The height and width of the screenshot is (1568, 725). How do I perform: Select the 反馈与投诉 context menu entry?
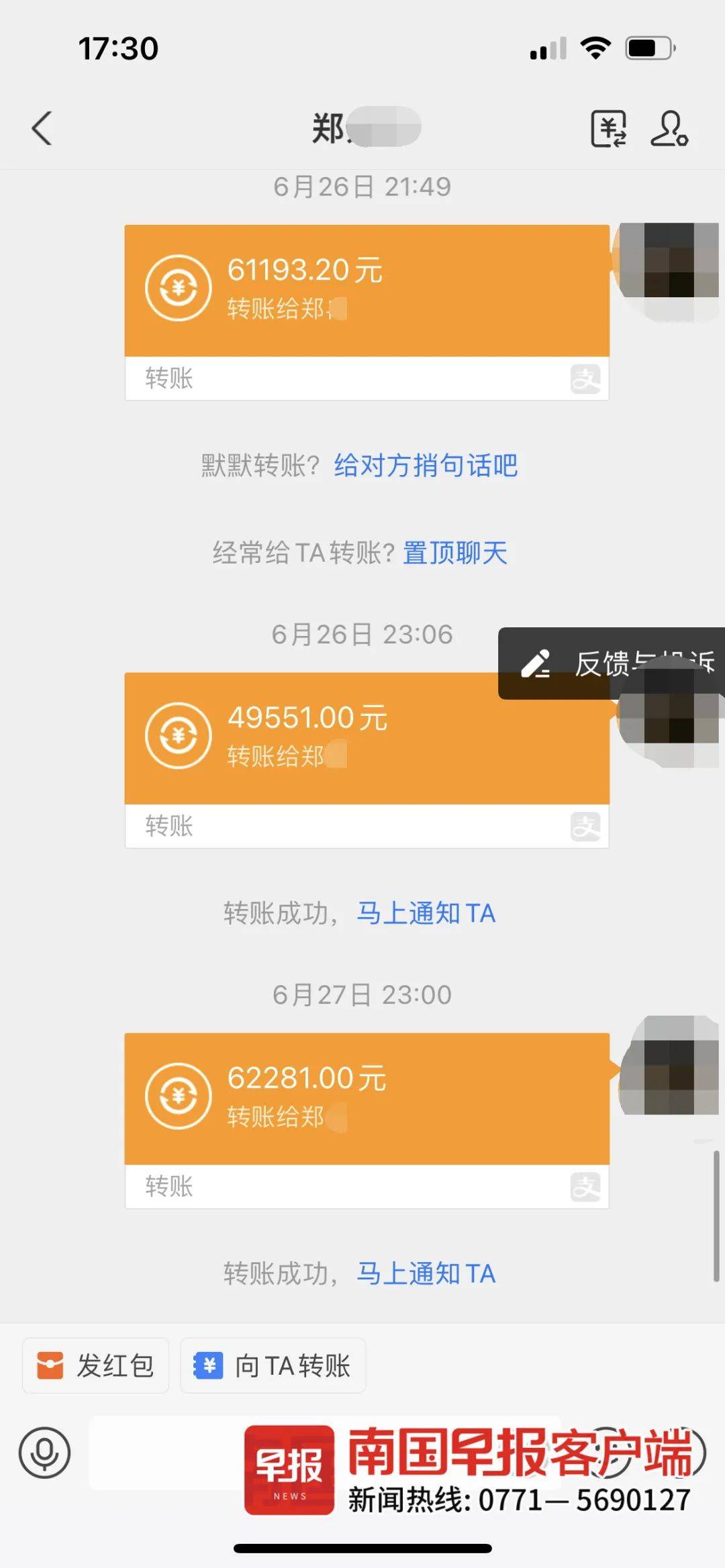tap(624, 664)
